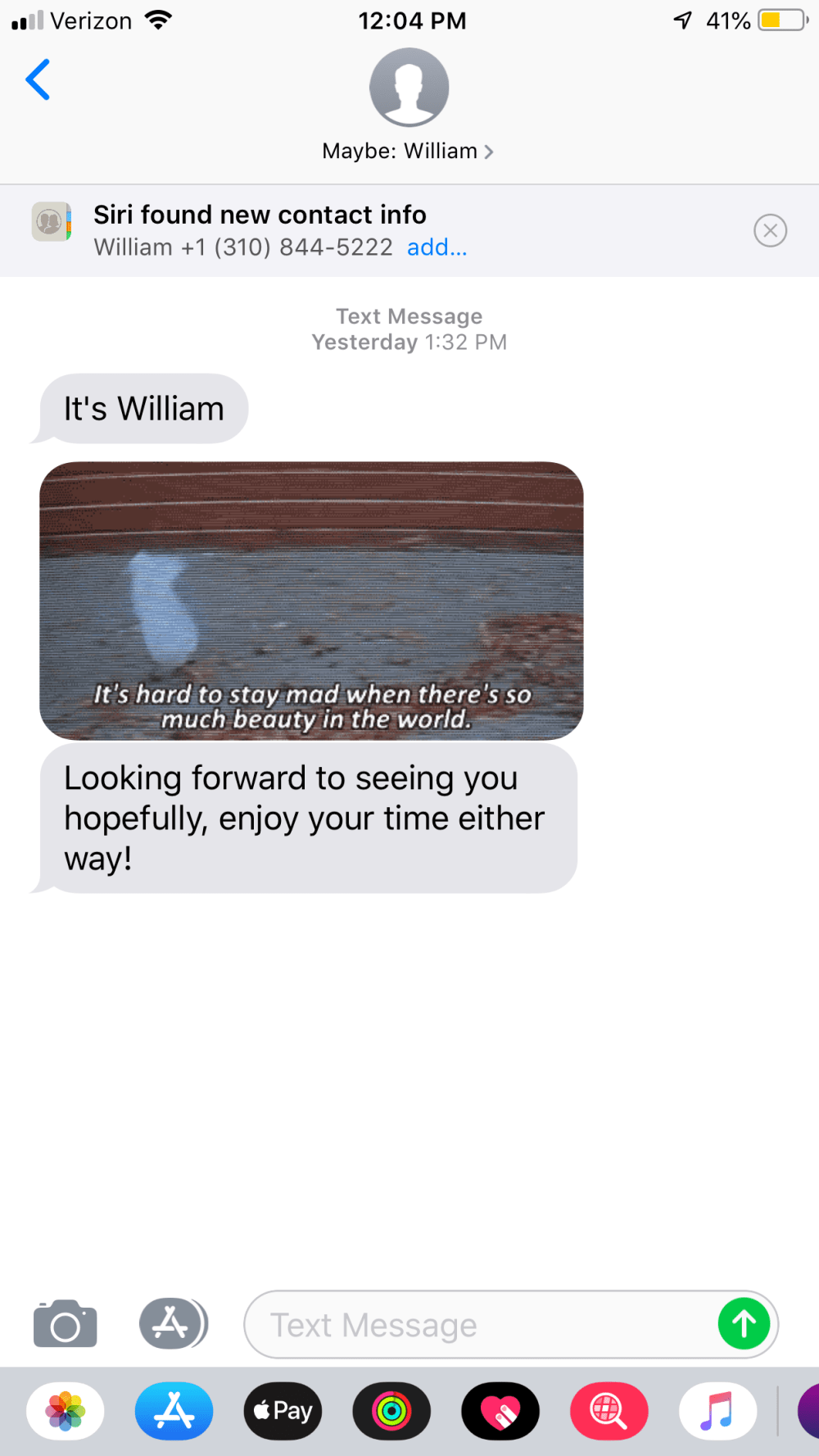The height and width of the screenshot is (1456, 819).
Task: Add William's number to contacts
Action: (437, 247)
